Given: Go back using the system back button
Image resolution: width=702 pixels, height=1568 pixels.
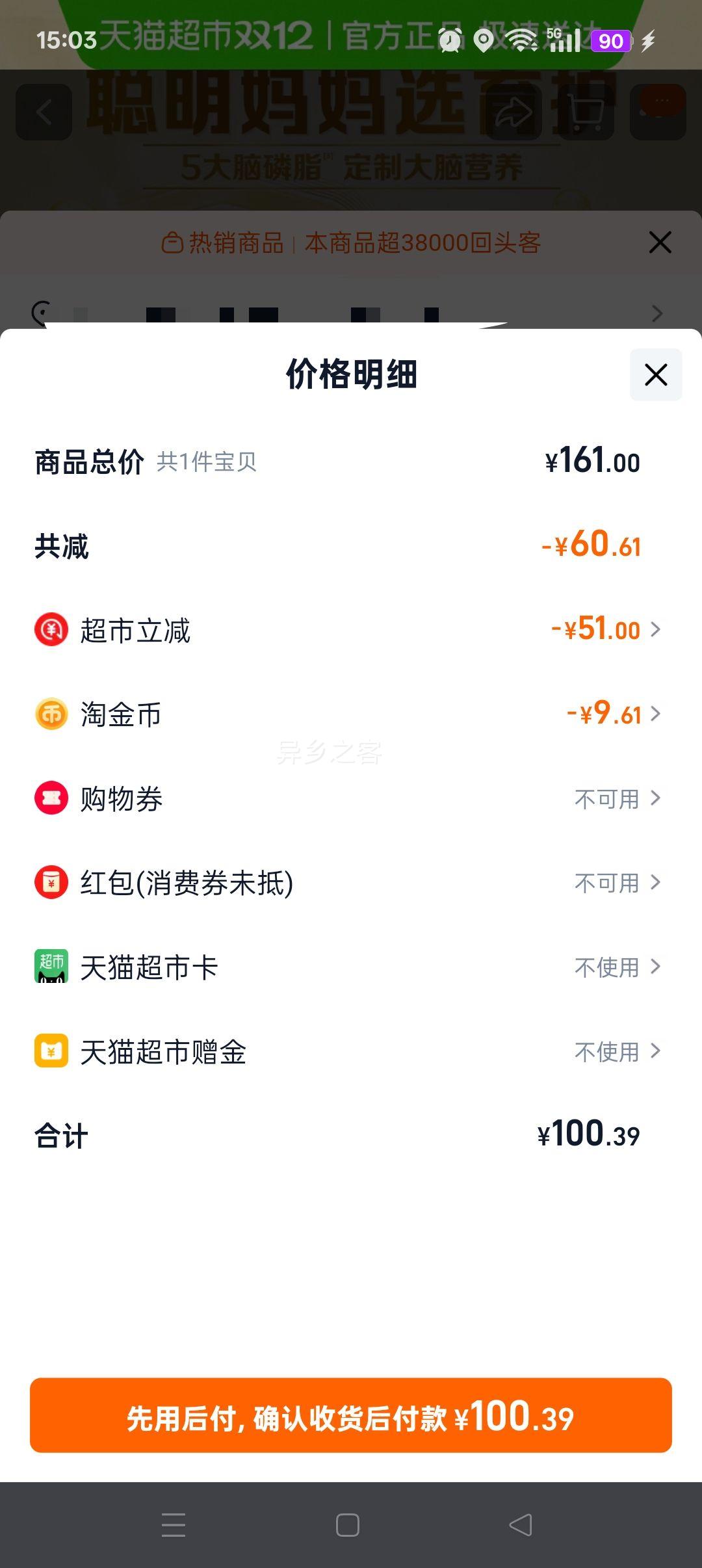Looking at the screenshot, I should 520,1525.
